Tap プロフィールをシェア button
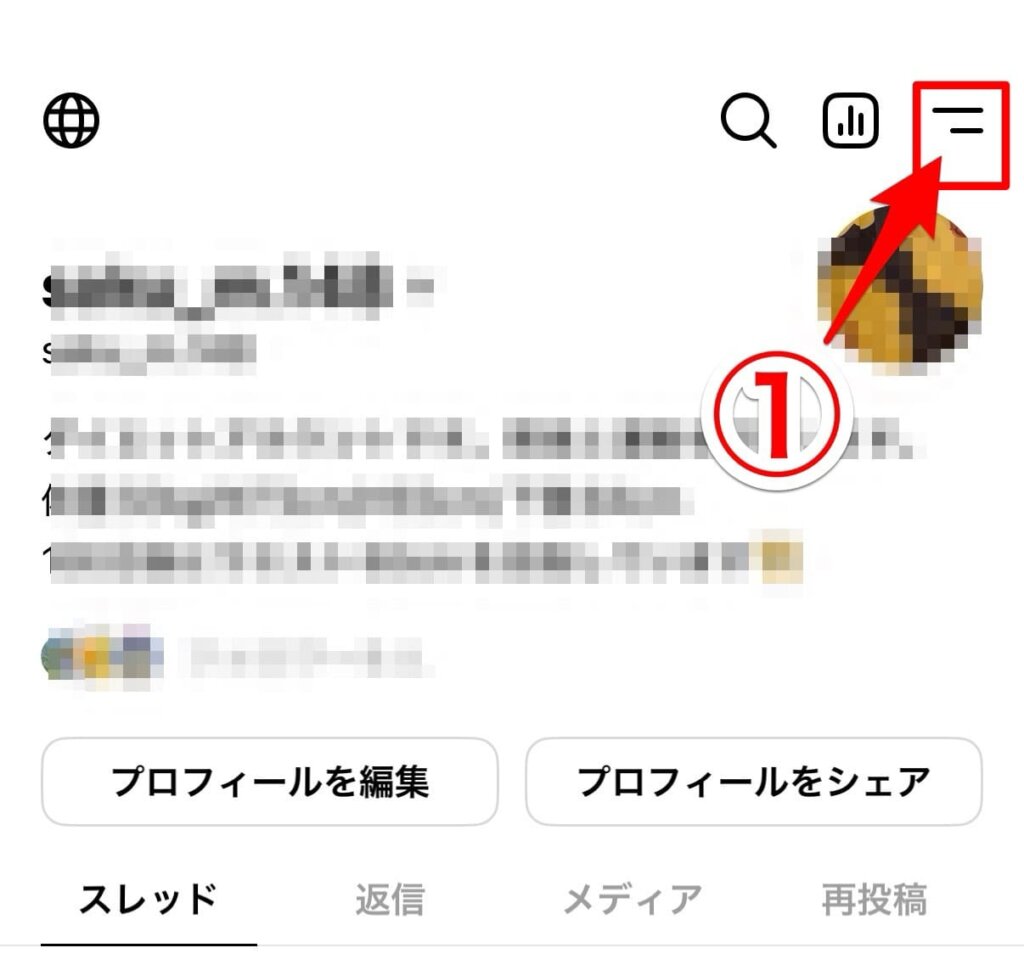Screen dimensions: 1024x959 click(754, 782)
